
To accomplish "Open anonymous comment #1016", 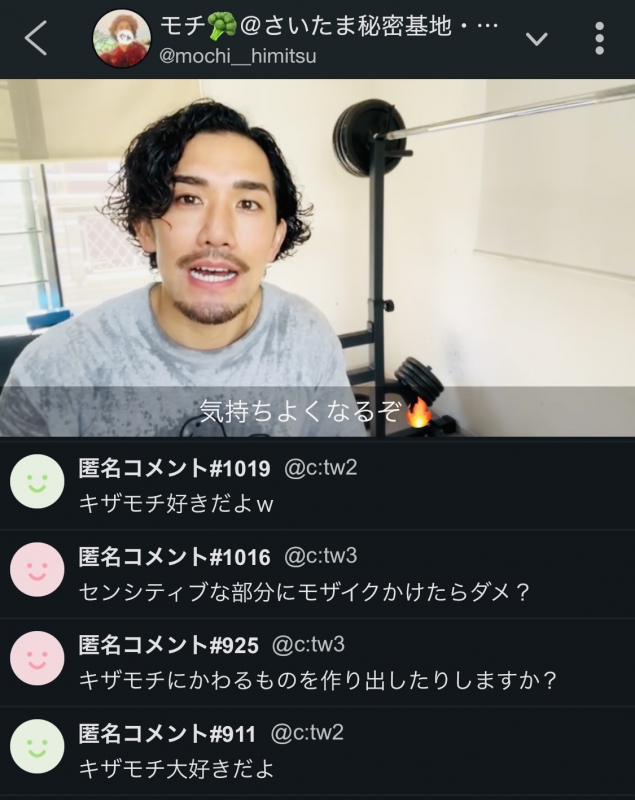I will (x=317, y=573).
